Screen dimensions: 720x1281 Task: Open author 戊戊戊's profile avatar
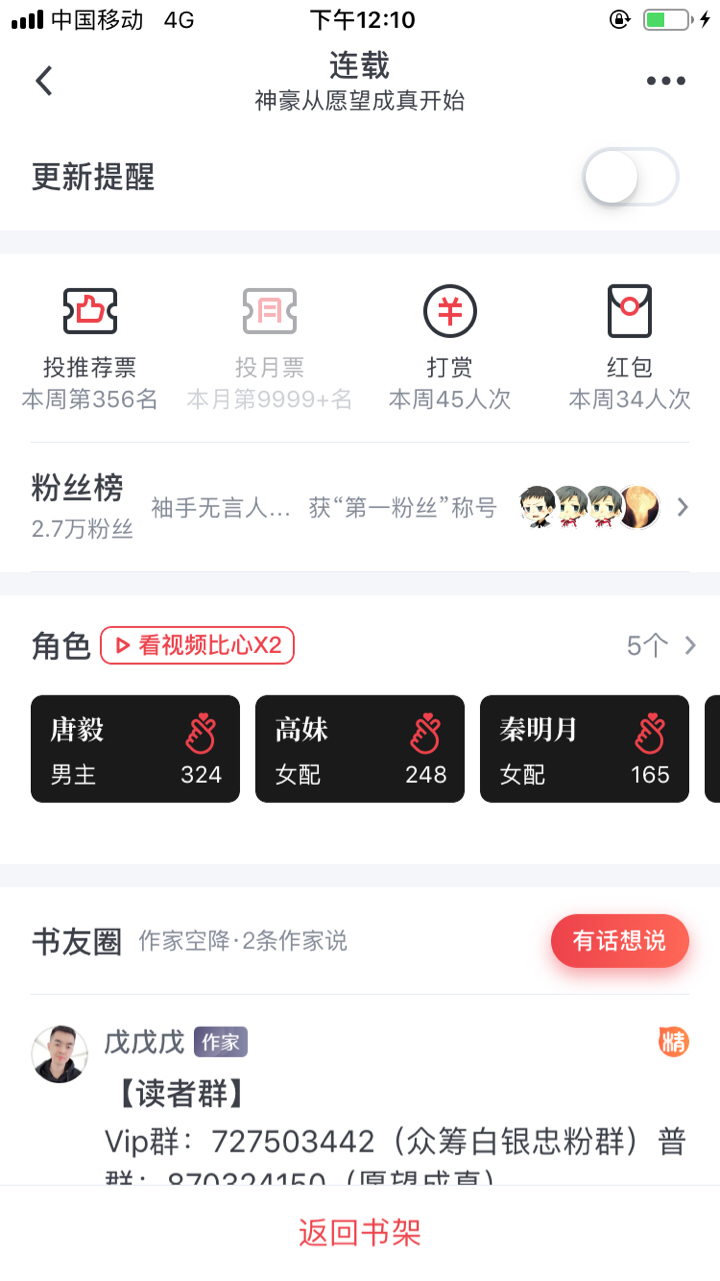pos(59,1053)
